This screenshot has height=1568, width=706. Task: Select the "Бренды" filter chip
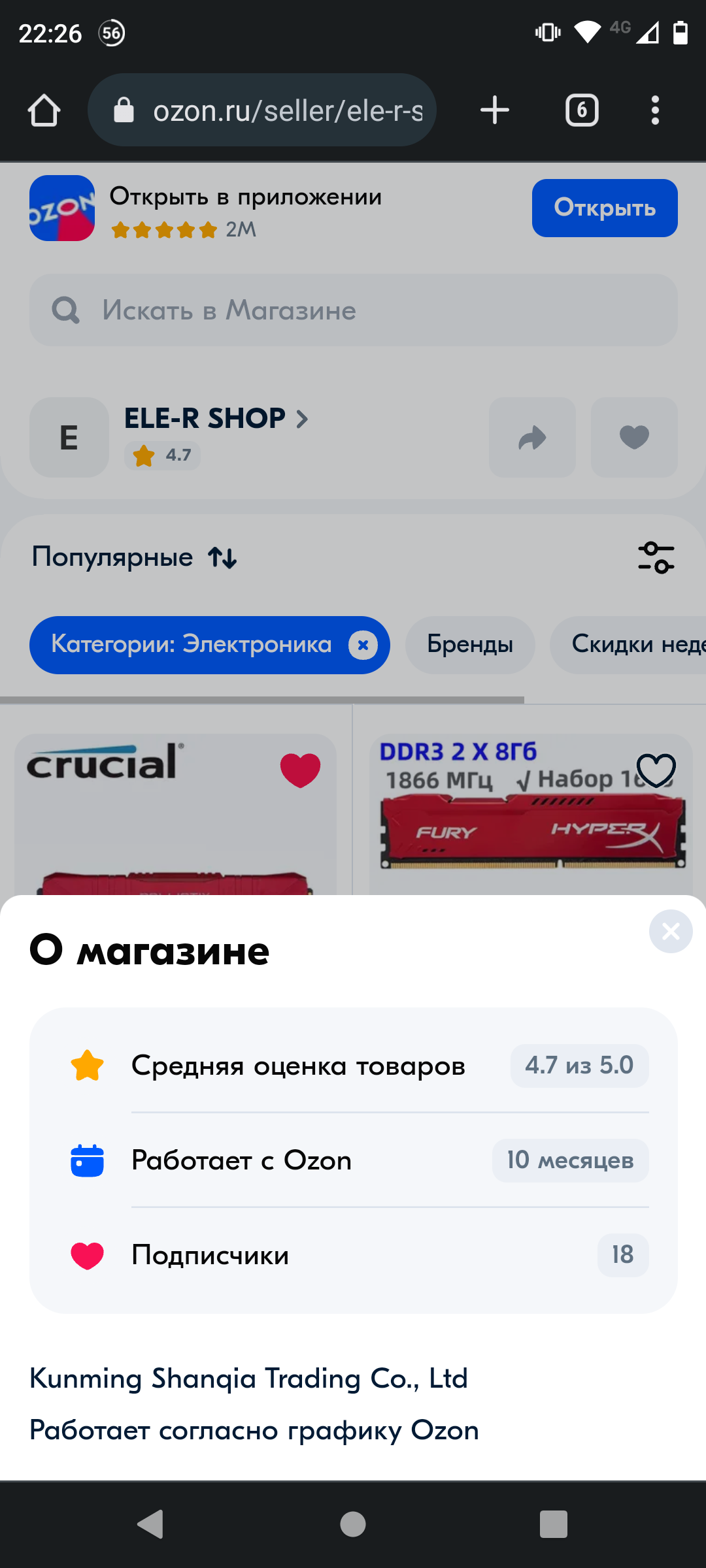(470, 645)
